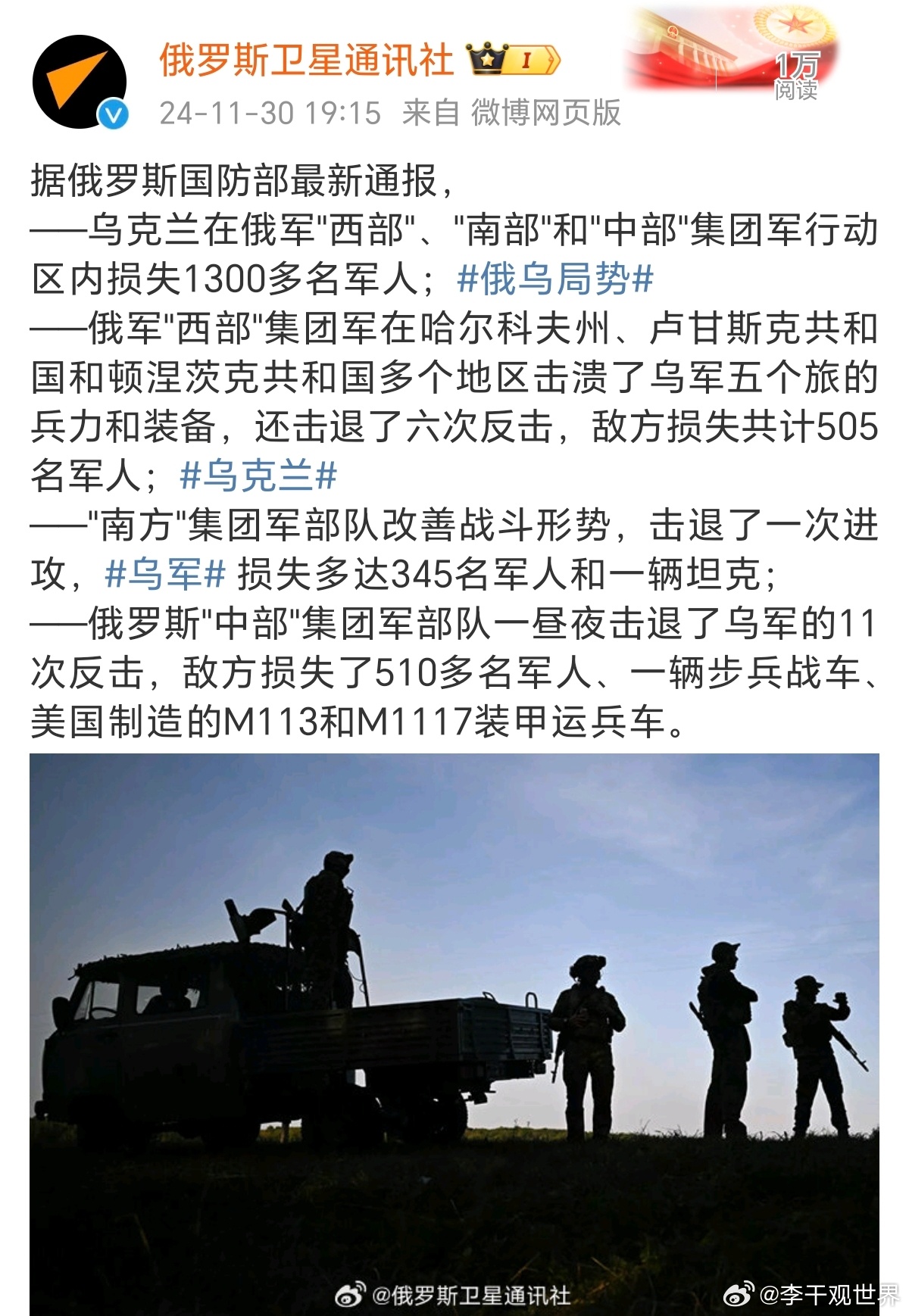
Task: Tap the account name 俄罗斯卫星通讯社
Action: pos(306,61)
